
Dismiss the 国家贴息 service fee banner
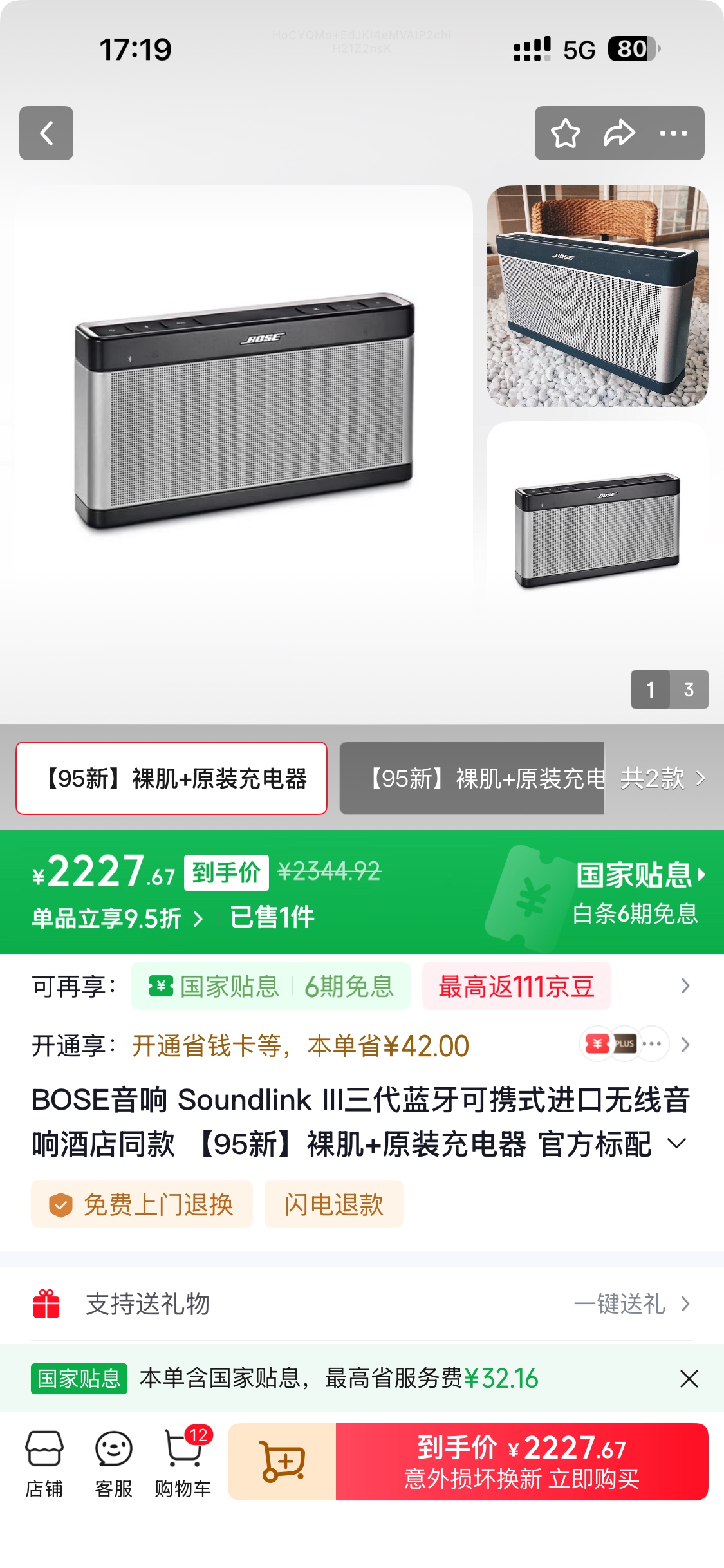(689, 1379)
